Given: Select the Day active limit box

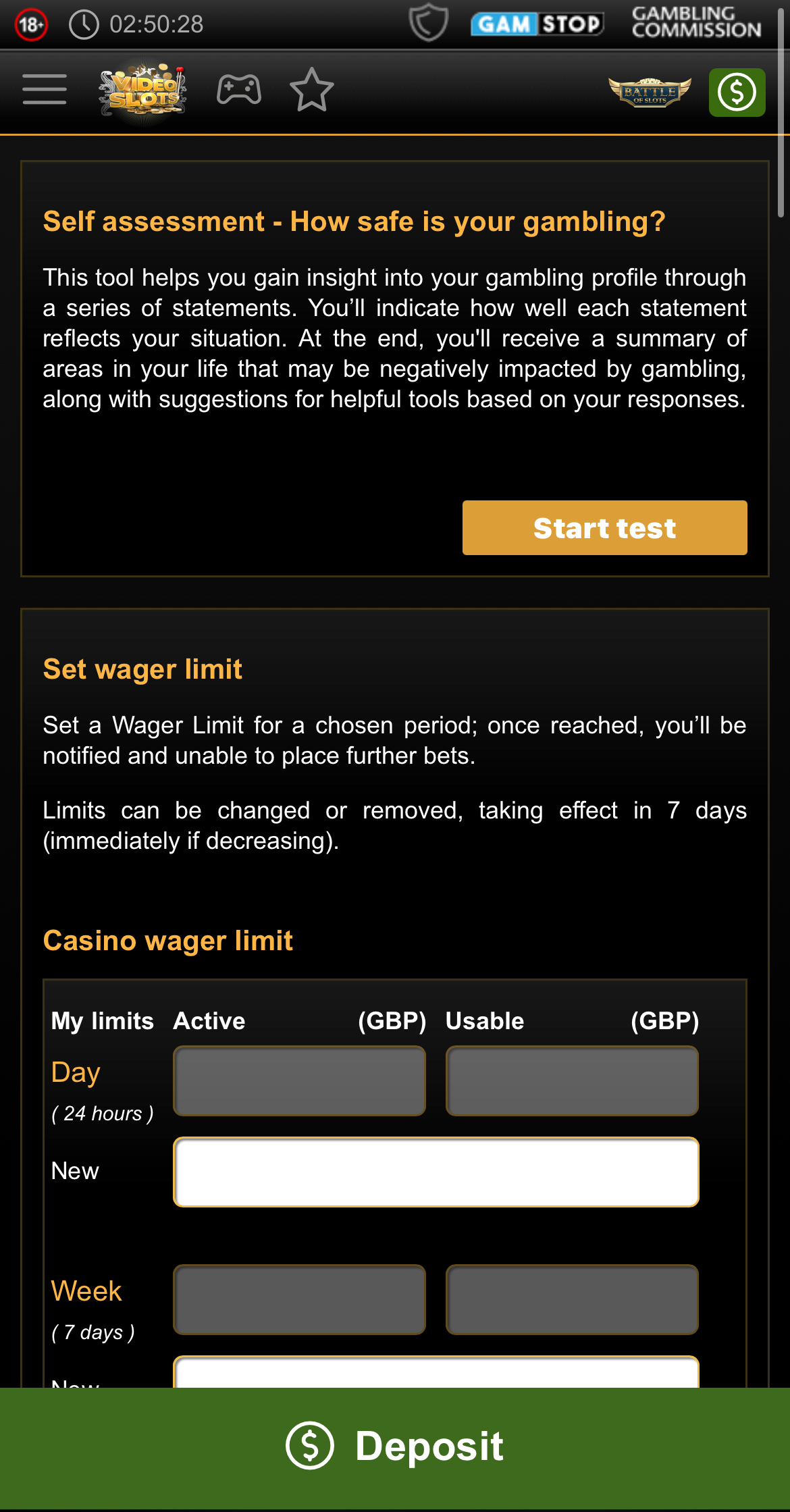Looking at the screenshot, I should [x=299, y=1081].
